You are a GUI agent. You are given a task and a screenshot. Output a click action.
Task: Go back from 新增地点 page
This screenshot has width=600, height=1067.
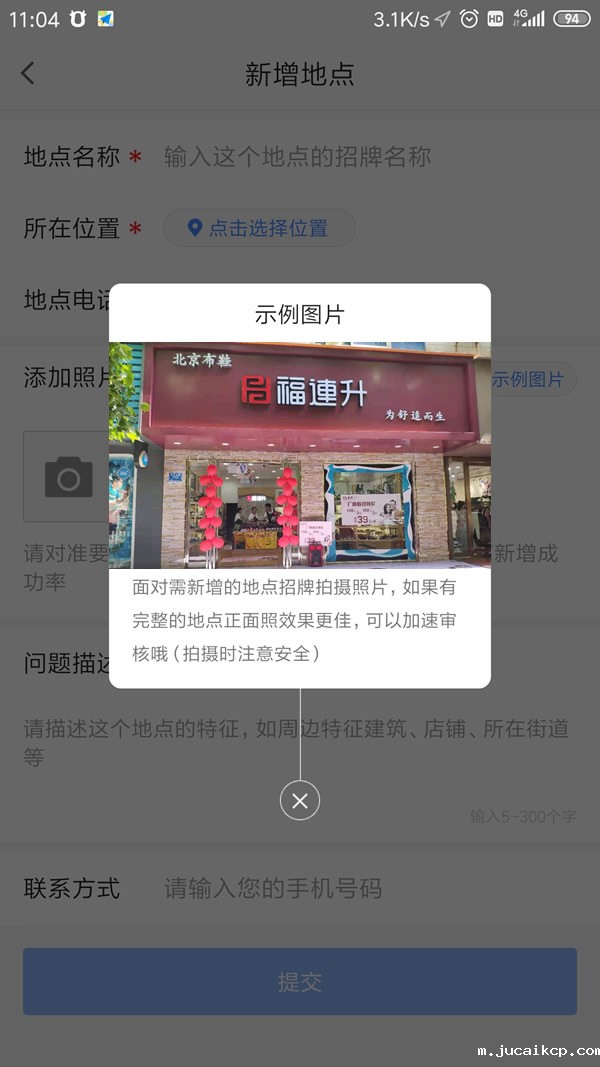click(28, 73)
